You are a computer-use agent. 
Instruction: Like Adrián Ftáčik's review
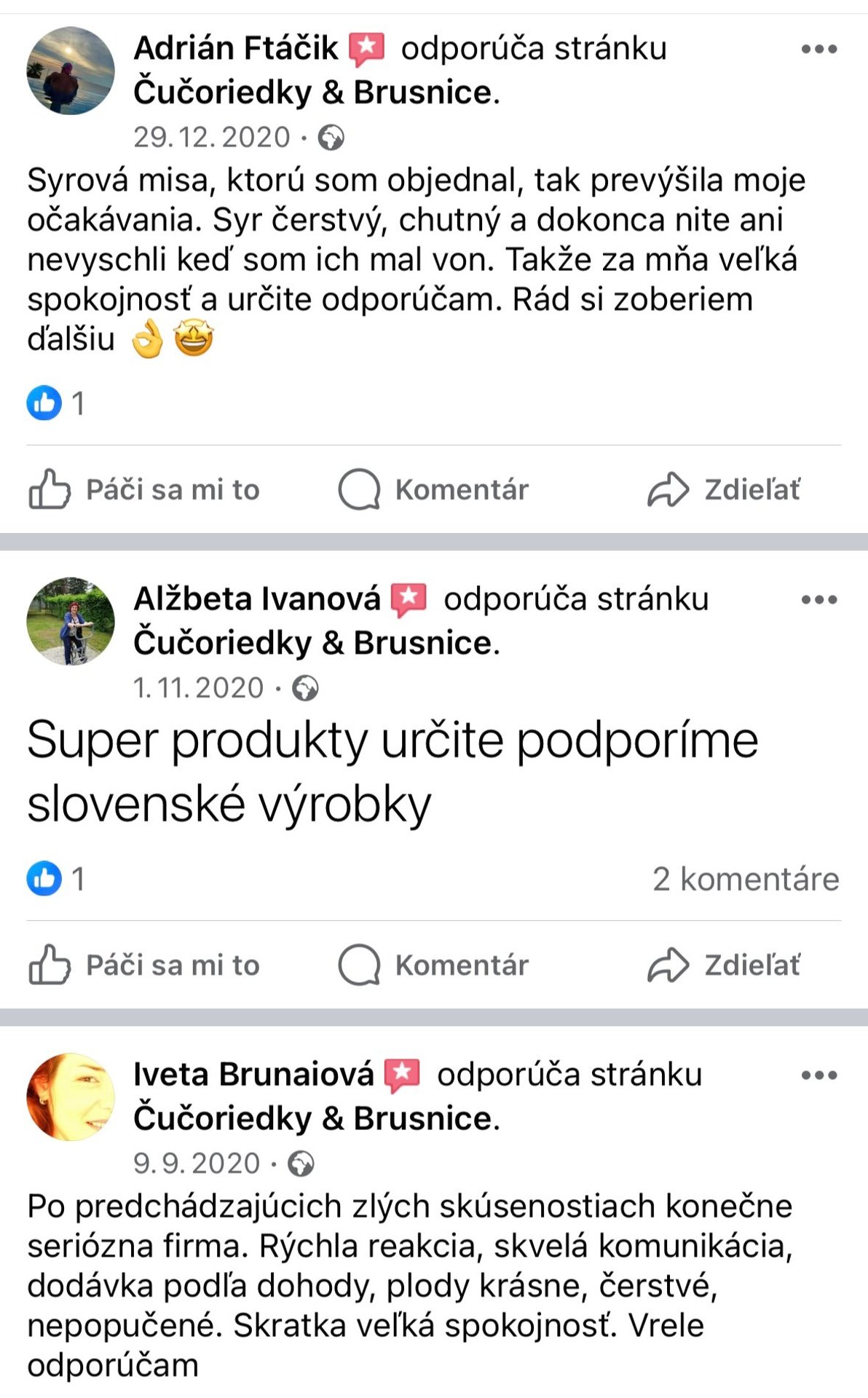pyautogui.click(x=144, y=490)
